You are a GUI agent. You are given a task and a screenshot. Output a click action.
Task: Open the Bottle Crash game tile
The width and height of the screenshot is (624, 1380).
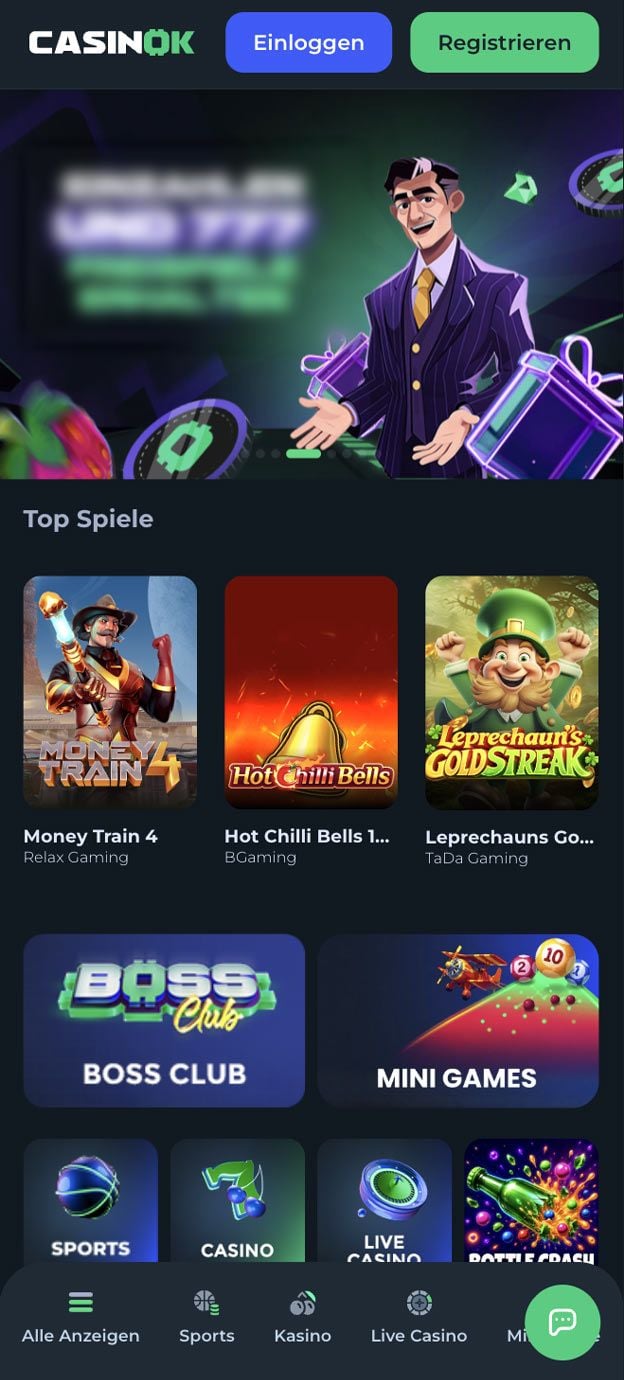(x=531, y=1201)
